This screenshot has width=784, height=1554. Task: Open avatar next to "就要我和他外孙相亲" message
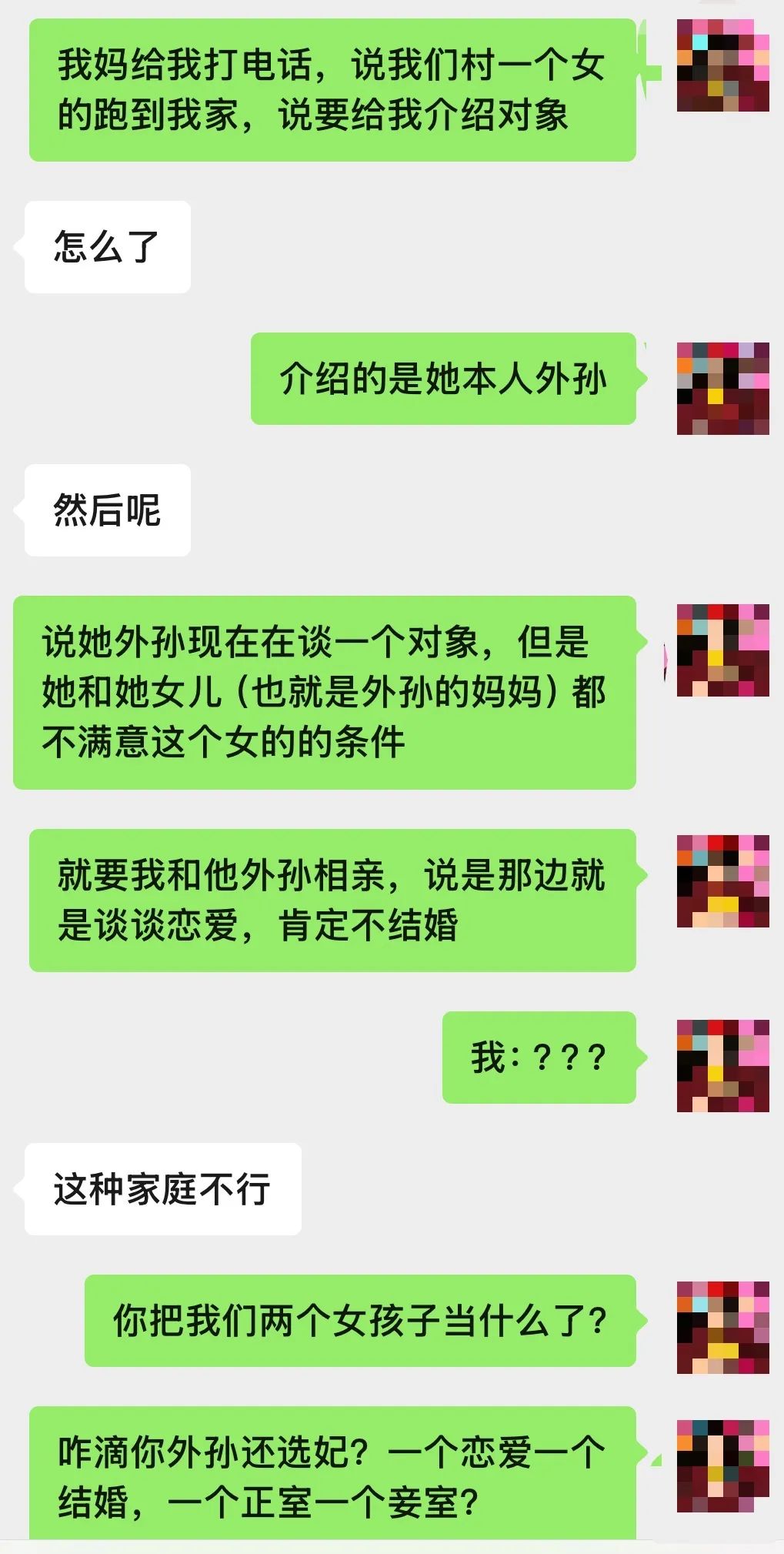[722, 881]
